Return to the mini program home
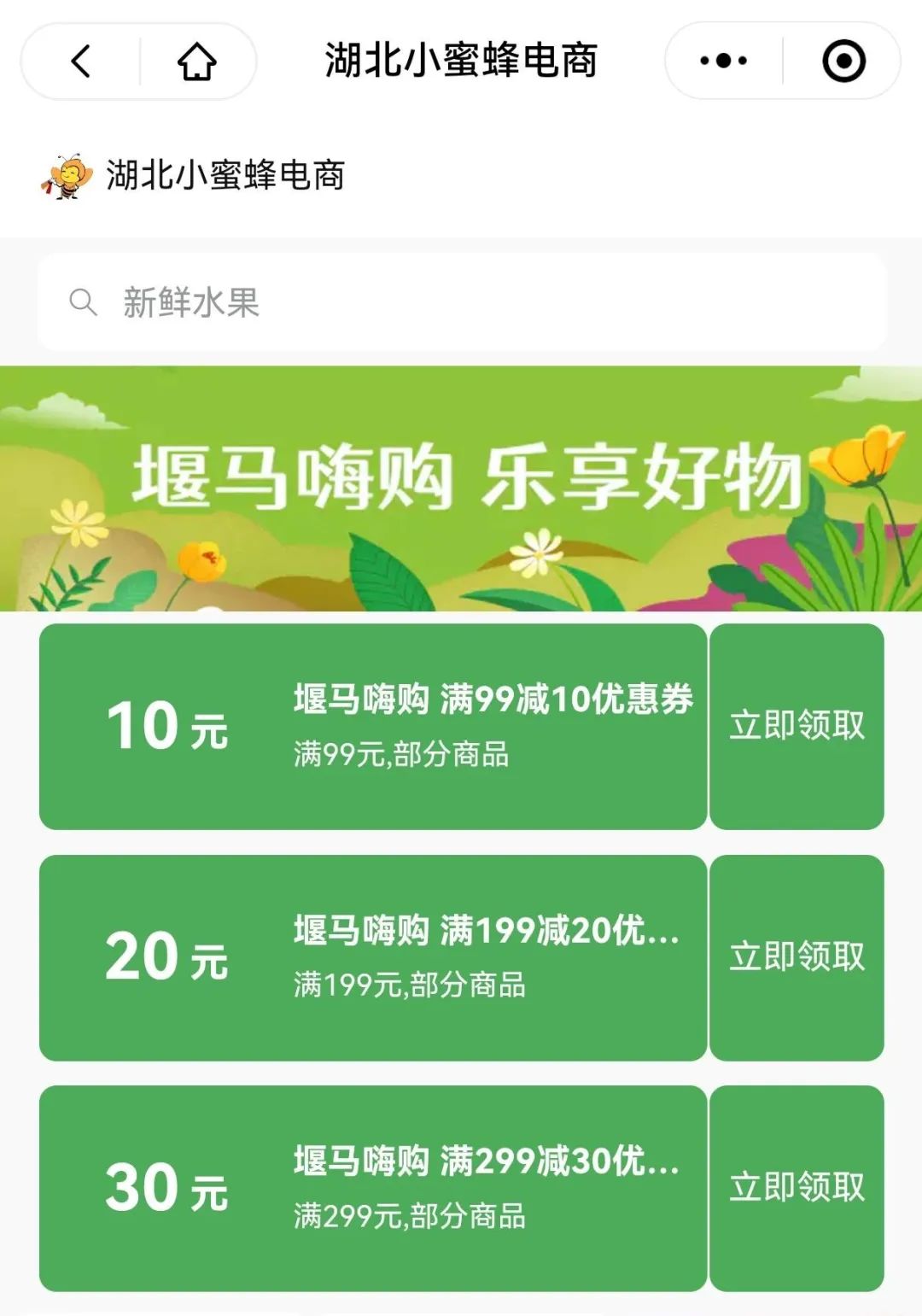Image resolution: width=922 pixels, height=1316 pixels. point(196,61)
